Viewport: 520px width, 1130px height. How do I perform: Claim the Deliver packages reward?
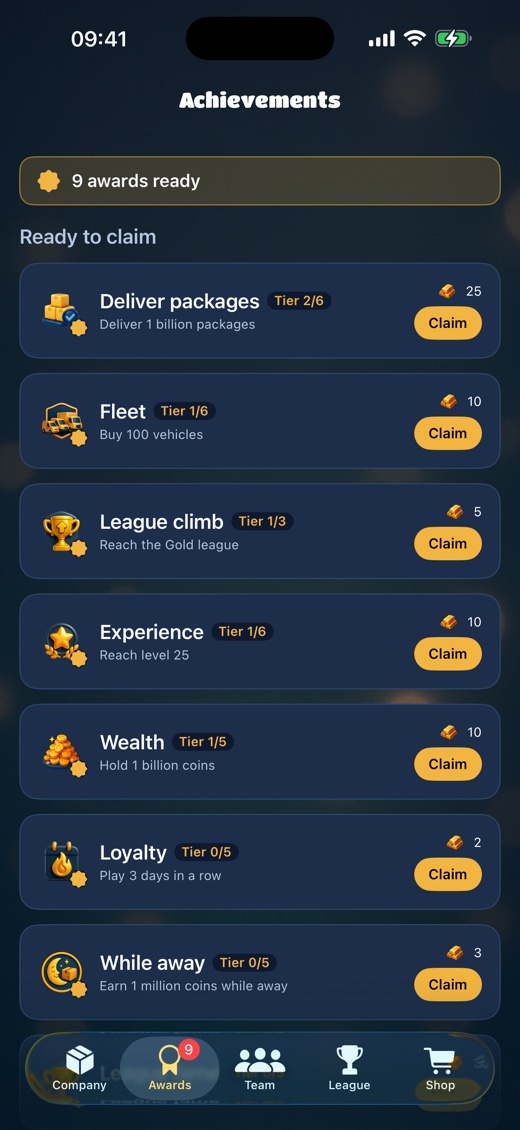pyautogui.click(x=447, y=323)
